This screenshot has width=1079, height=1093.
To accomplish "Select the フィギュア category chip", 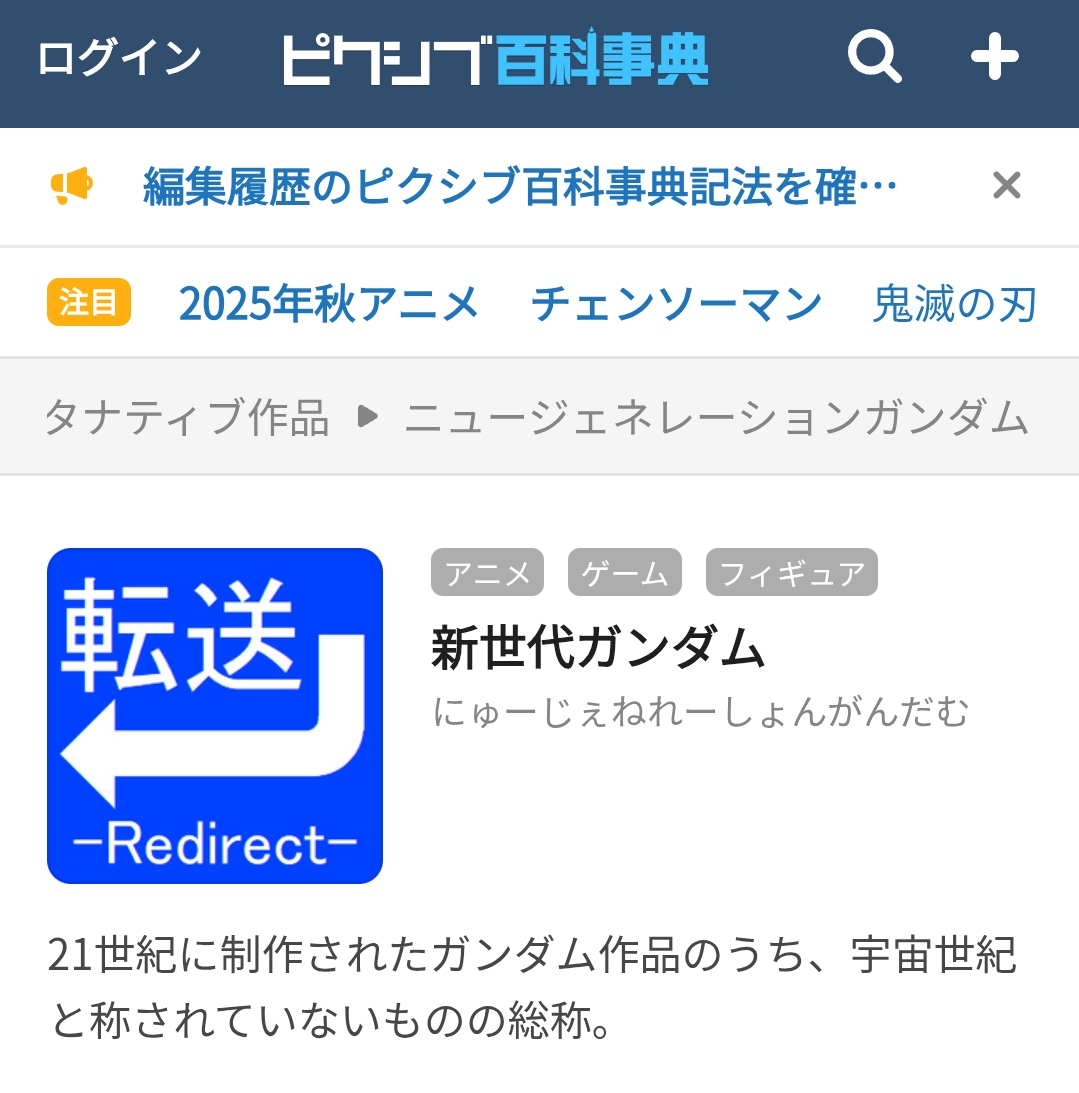I will 791,573.
